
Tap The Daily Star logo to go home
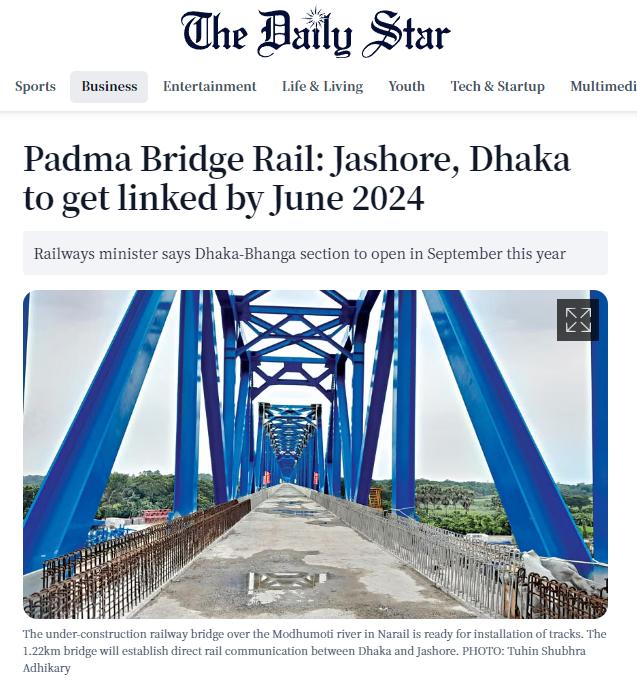pyautogui.click(x=316, y=33)
